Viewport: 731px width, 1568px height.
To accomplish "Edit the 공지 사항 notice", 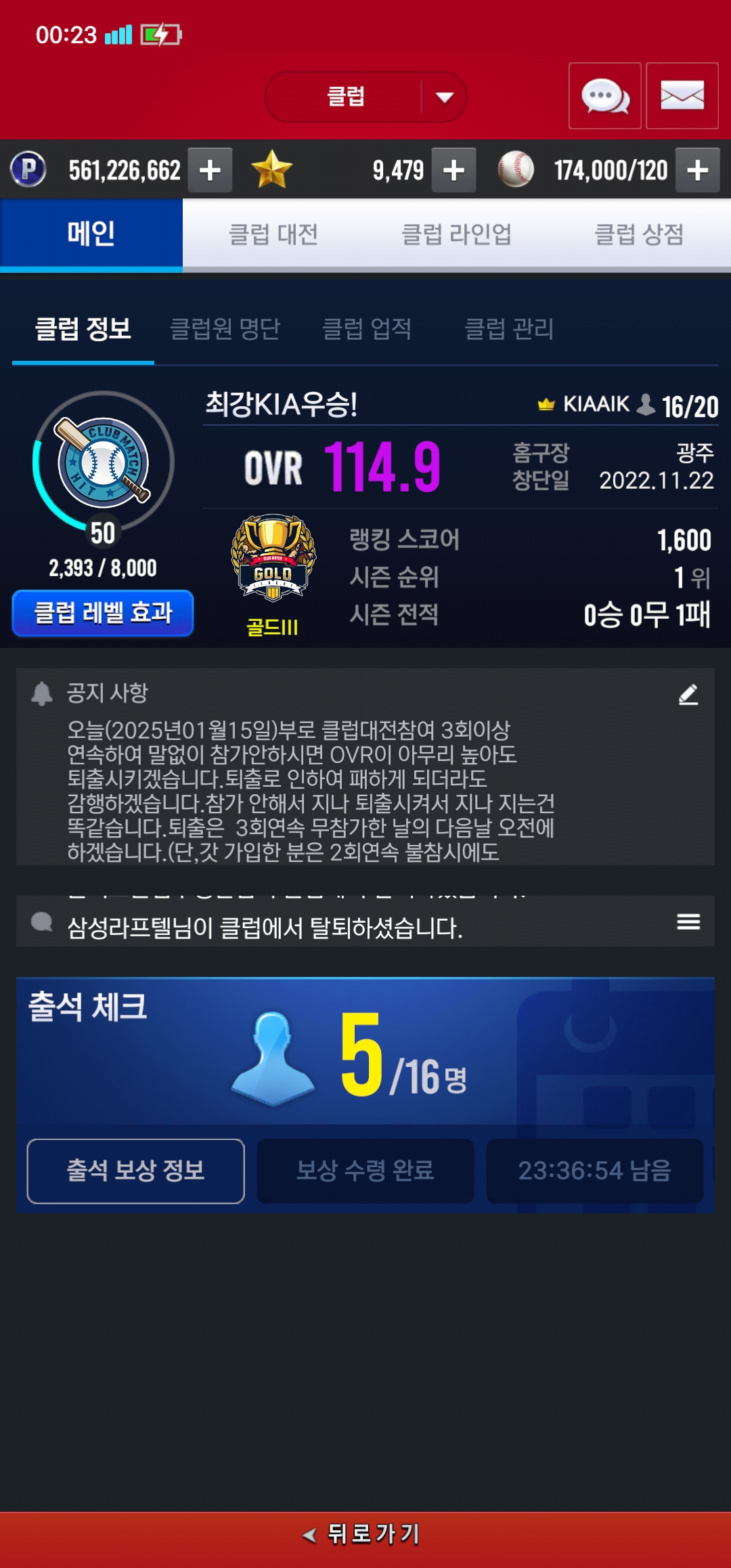I will (688, 695).
